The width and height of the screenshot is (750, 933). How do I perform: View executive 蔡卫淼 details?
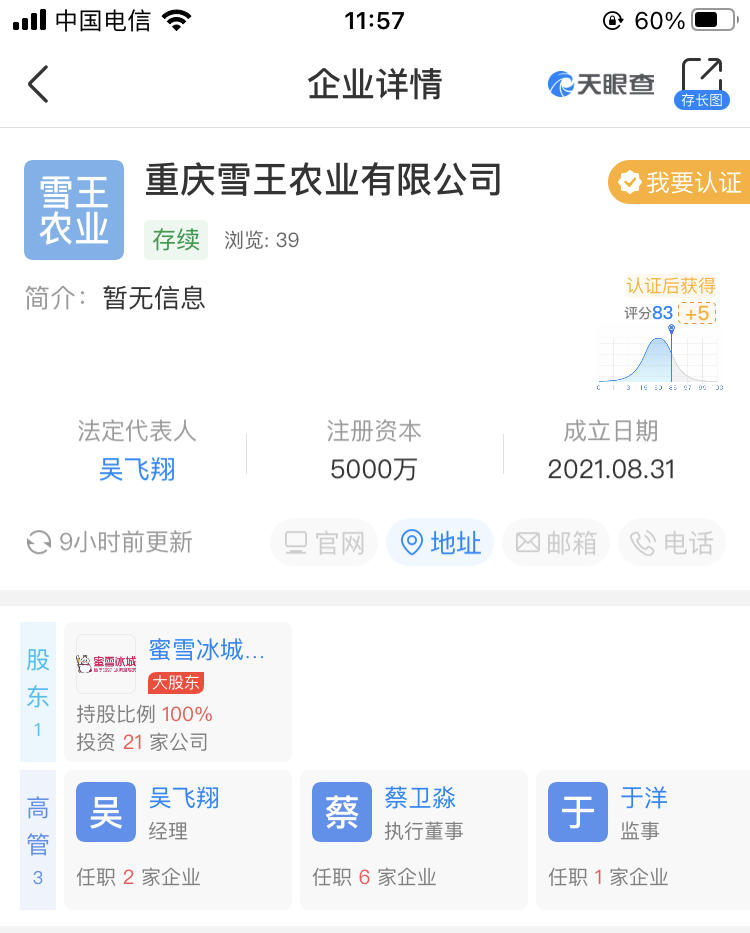(x=413, y=838)
